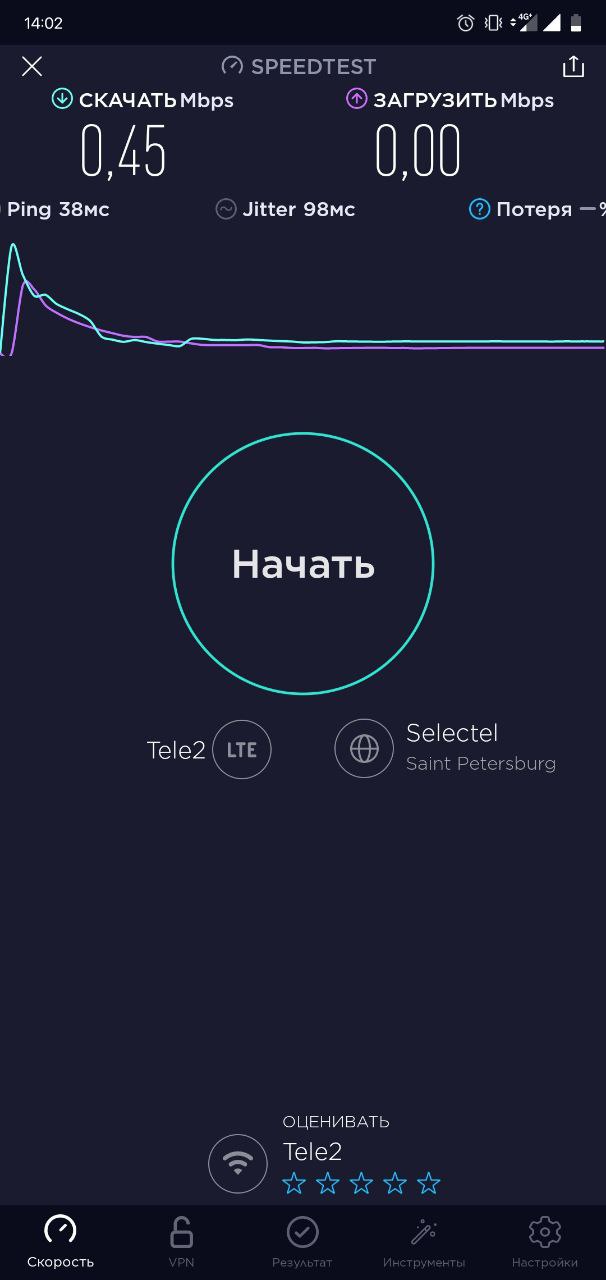The height and width of the screenshot is (1280, 606).
Task: Rate Tele2 with five stars
Action: [x=429, y=1184]
